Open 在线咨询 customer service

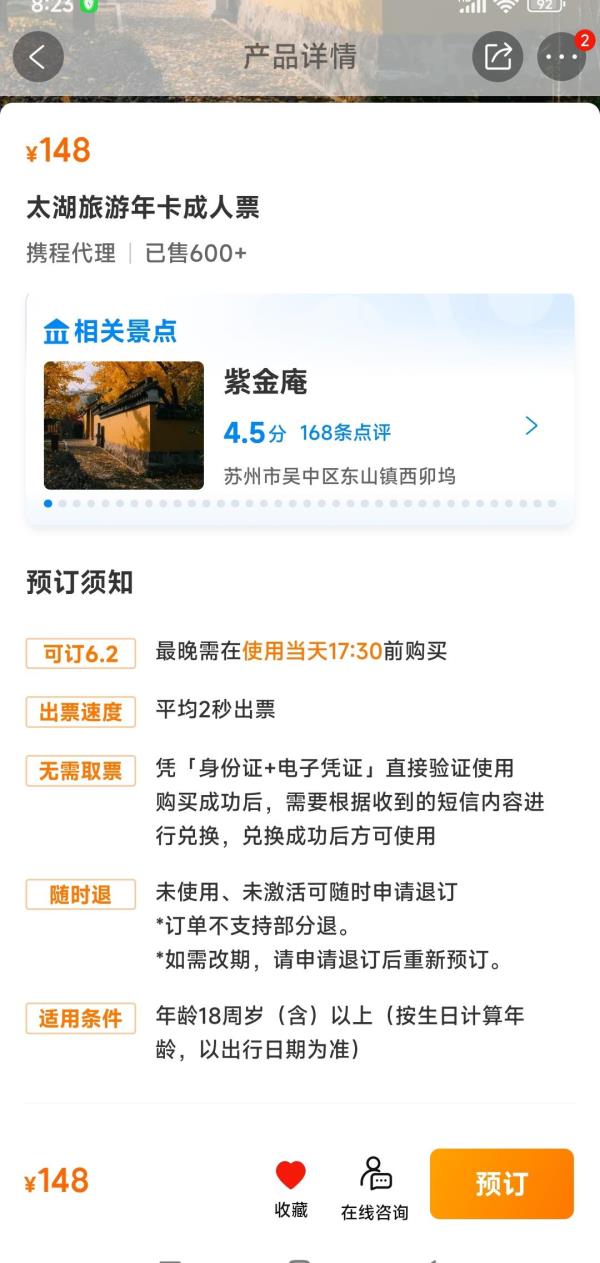(375, 1187)
